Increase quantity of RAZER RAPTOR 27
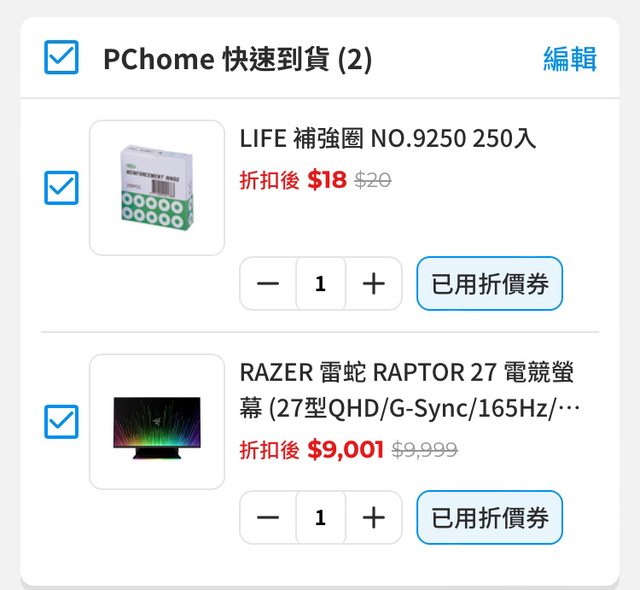 click(374, 517)
